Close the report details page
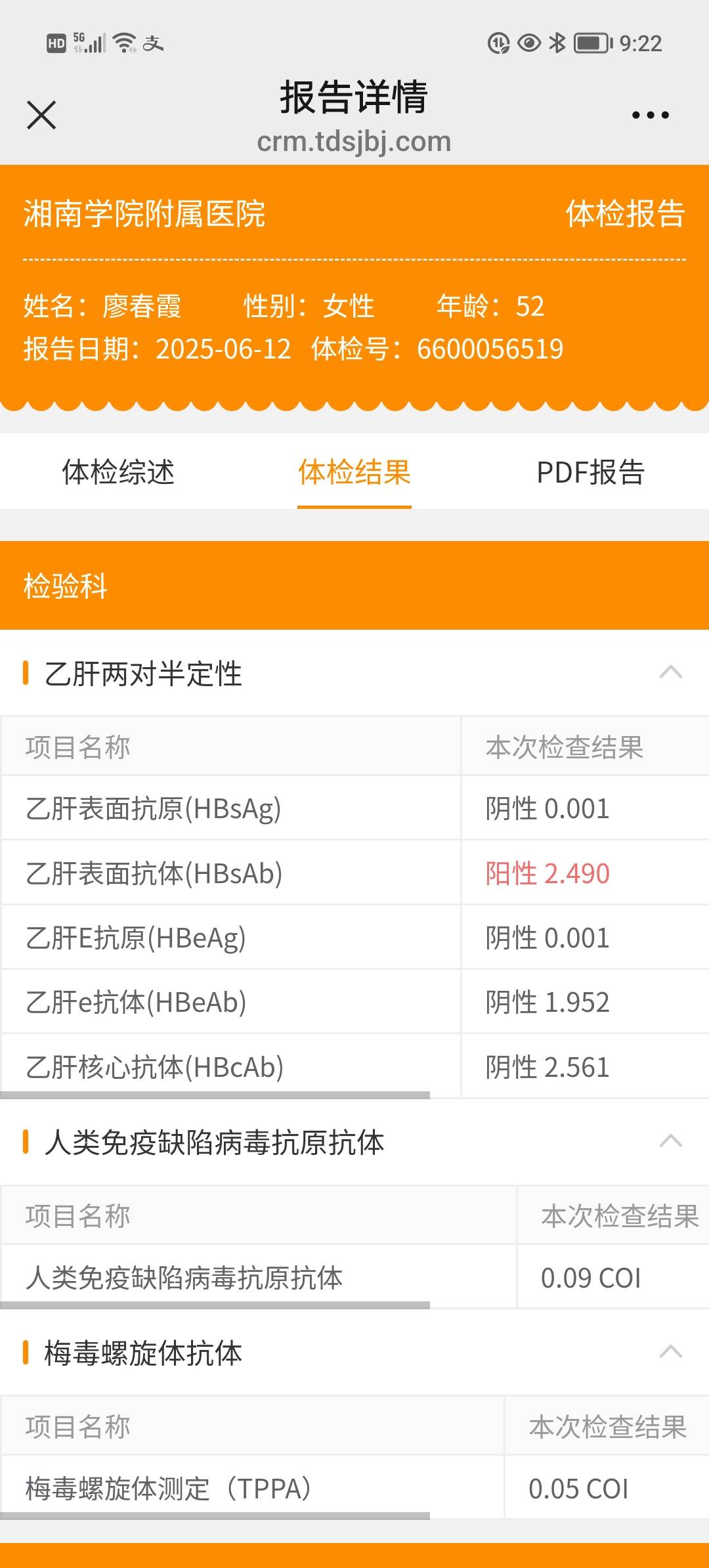The width and height of the screenshot is (709, 1568). click(41, 115)
